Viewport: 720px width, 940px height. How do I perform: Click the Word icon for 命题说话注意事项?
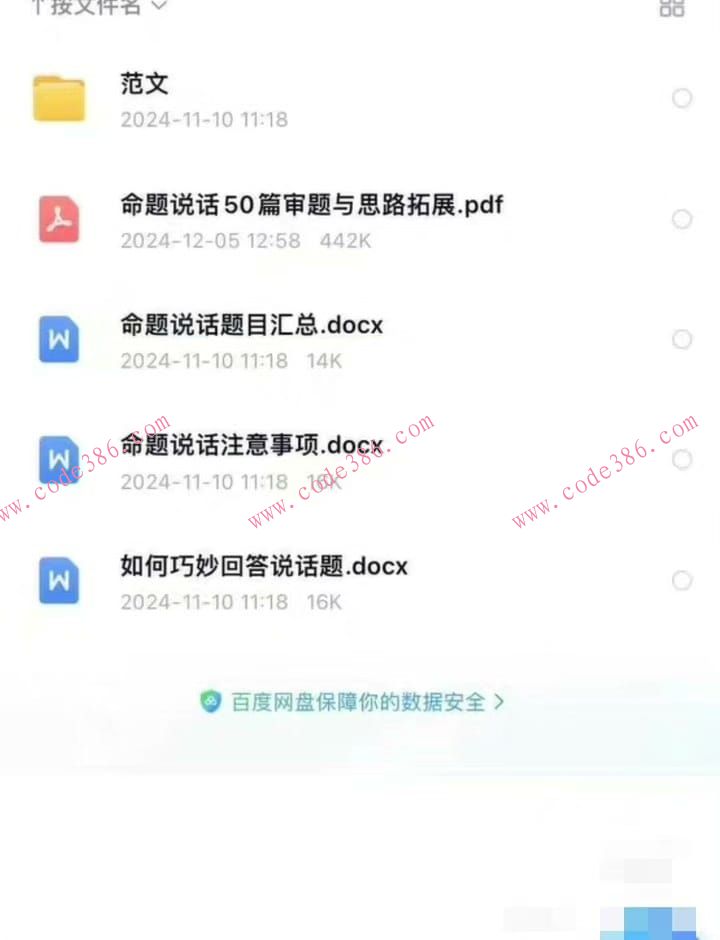[58, 459]
